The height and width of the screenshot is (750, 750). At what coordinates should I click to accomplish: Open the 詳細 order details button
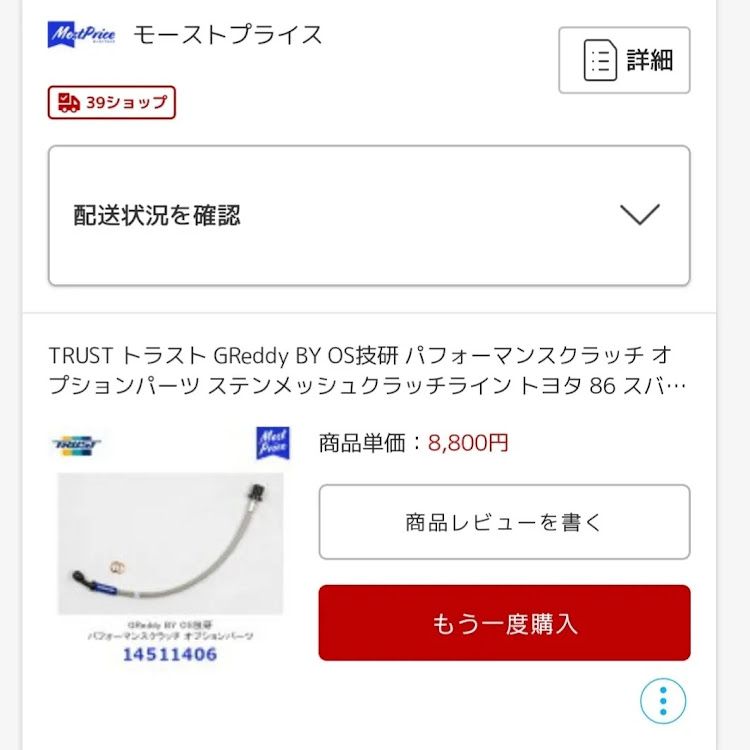624,60
